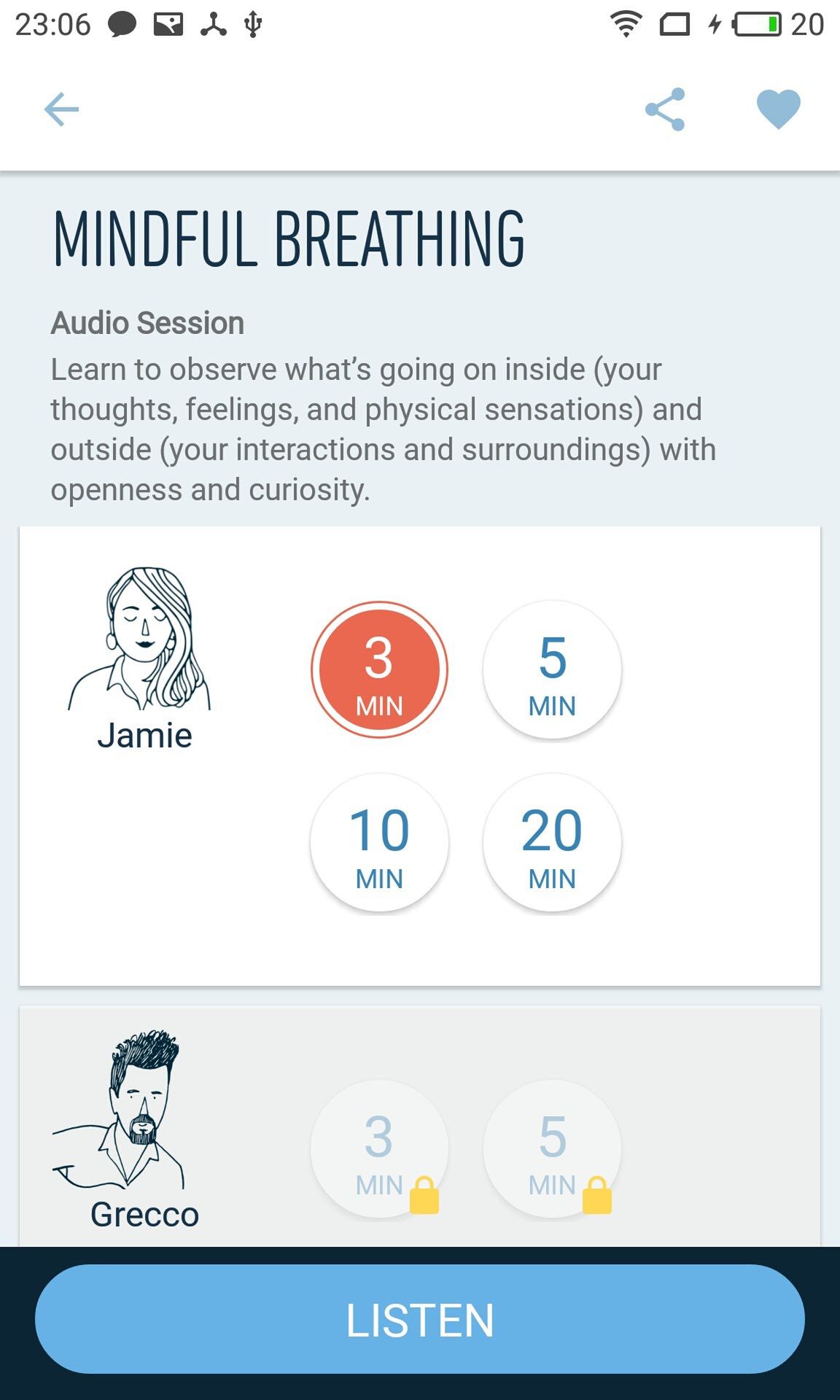Choose Jamie's 5 MIN session
The height and width of the screenshot is (1400, 840).
click(552, 669)
